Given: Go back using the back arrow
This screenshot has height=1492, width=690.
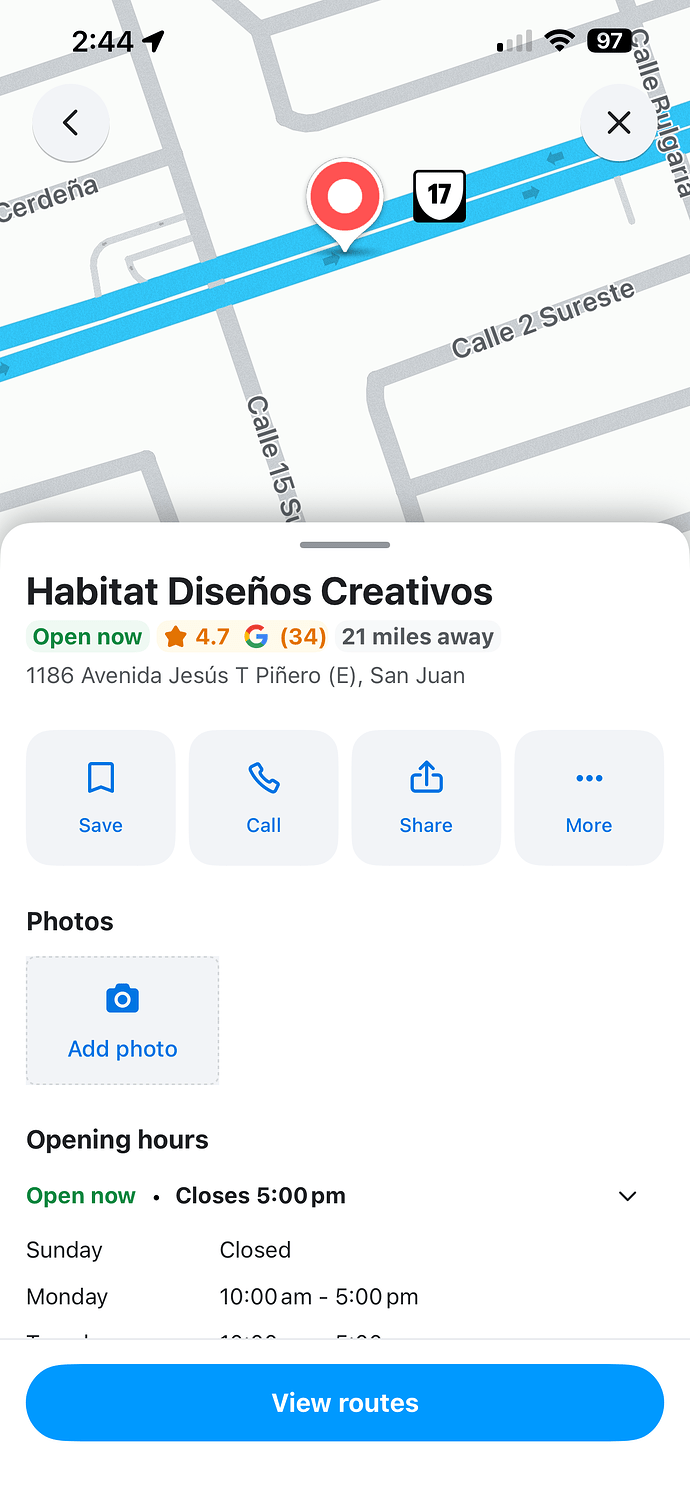Looking at the screenshot, I should pos(70,123).
